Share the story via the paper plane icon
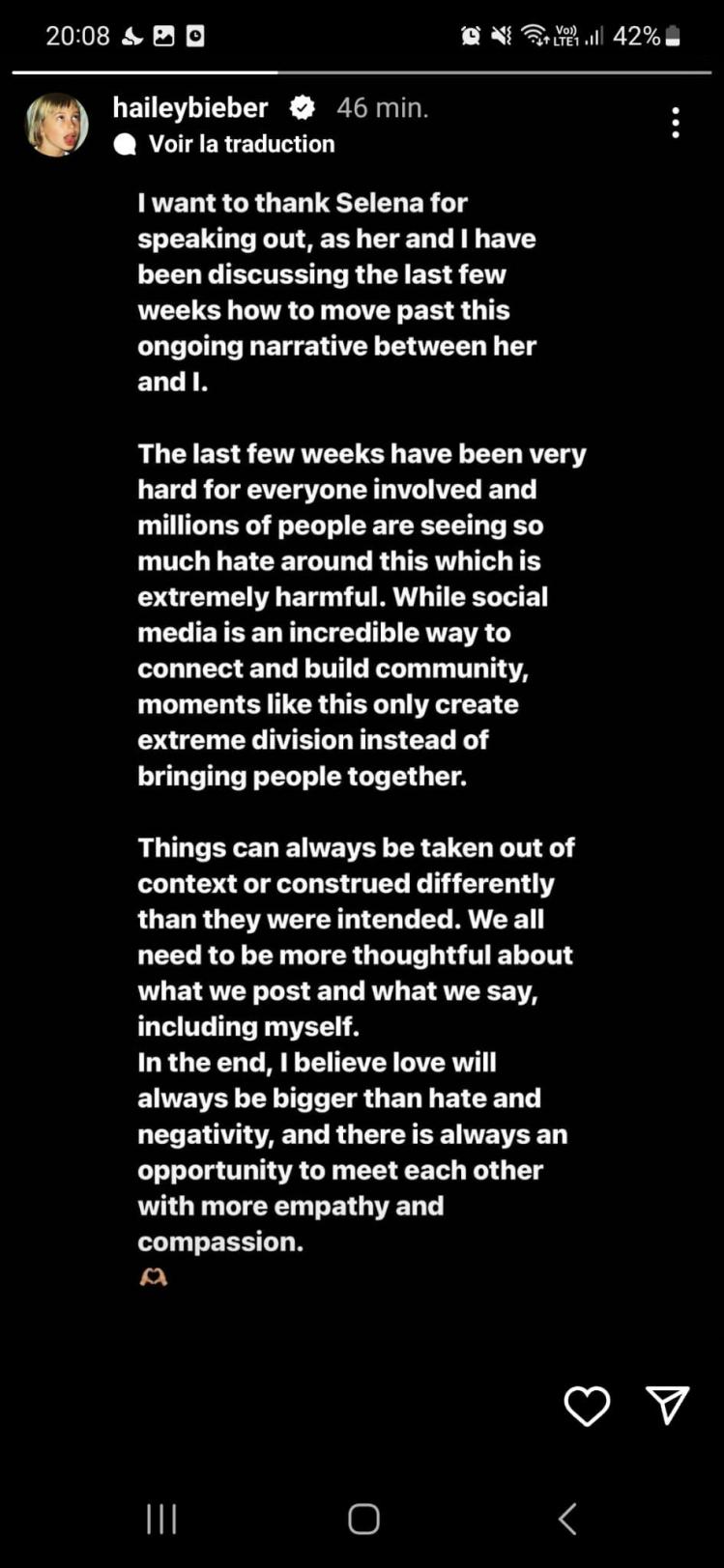This screenshot has height=1568, width=724. tap(667, 1405)
